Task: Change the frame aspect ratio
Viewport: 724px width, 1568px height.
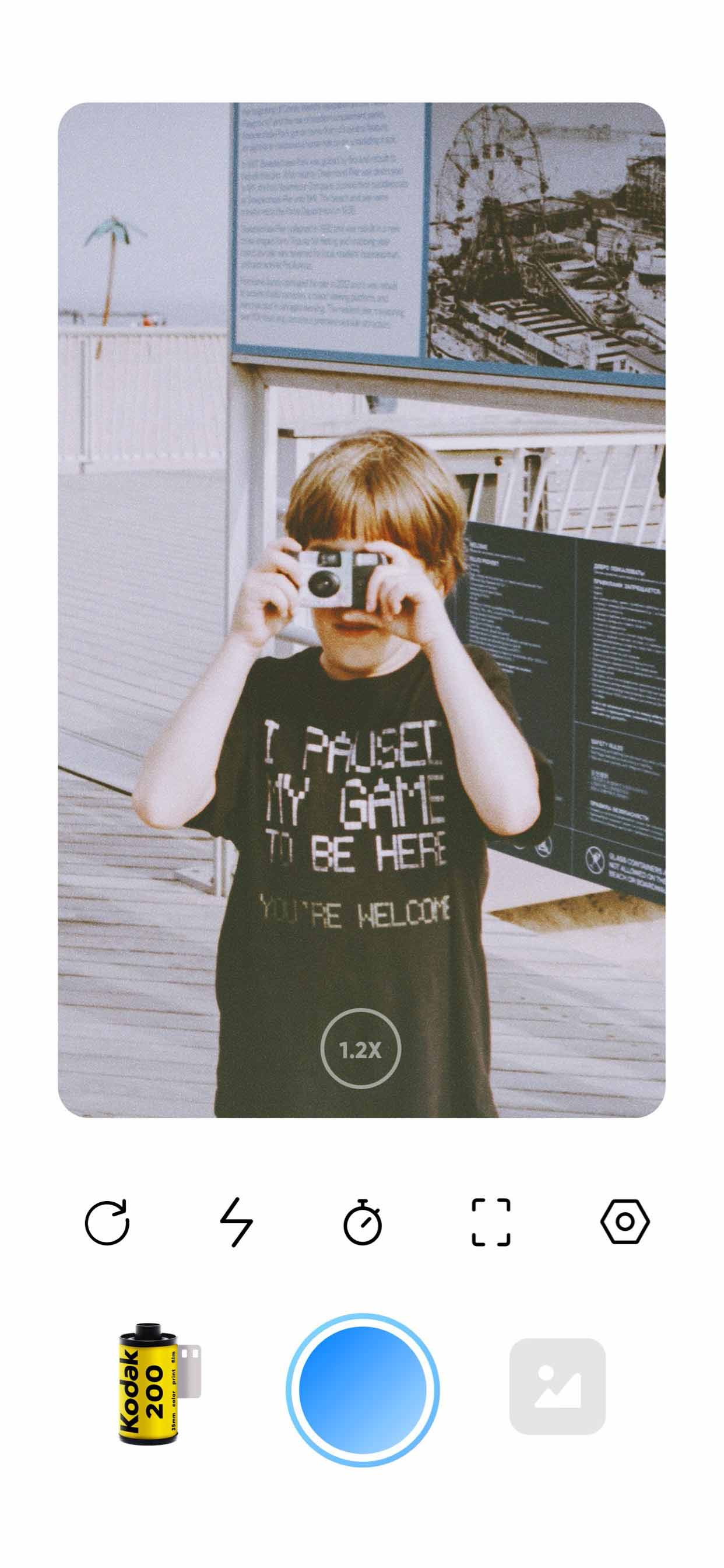Action: pyautogui.click(x=491, y=1222)
